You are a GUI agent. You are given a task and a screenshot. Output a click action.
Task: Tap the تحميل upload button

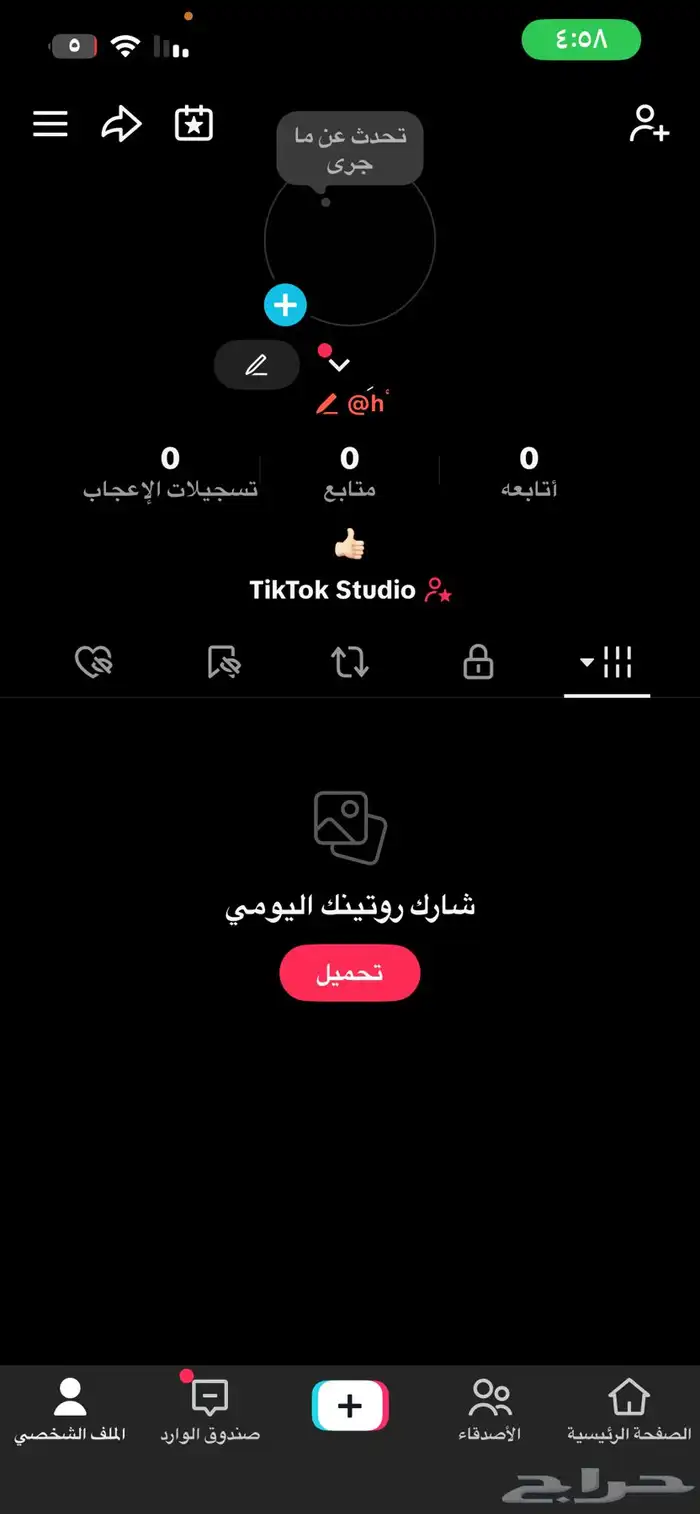pos(350,973)
